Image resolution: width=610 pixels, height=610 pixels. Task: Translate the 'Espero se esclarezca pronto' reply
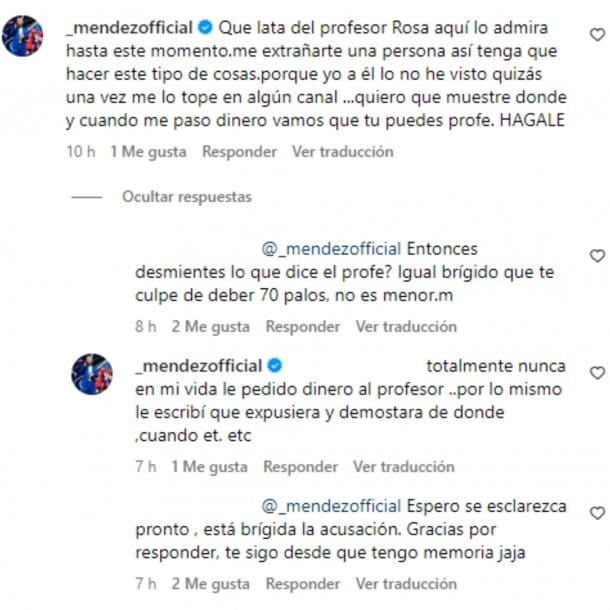click(x=406, y=584)
